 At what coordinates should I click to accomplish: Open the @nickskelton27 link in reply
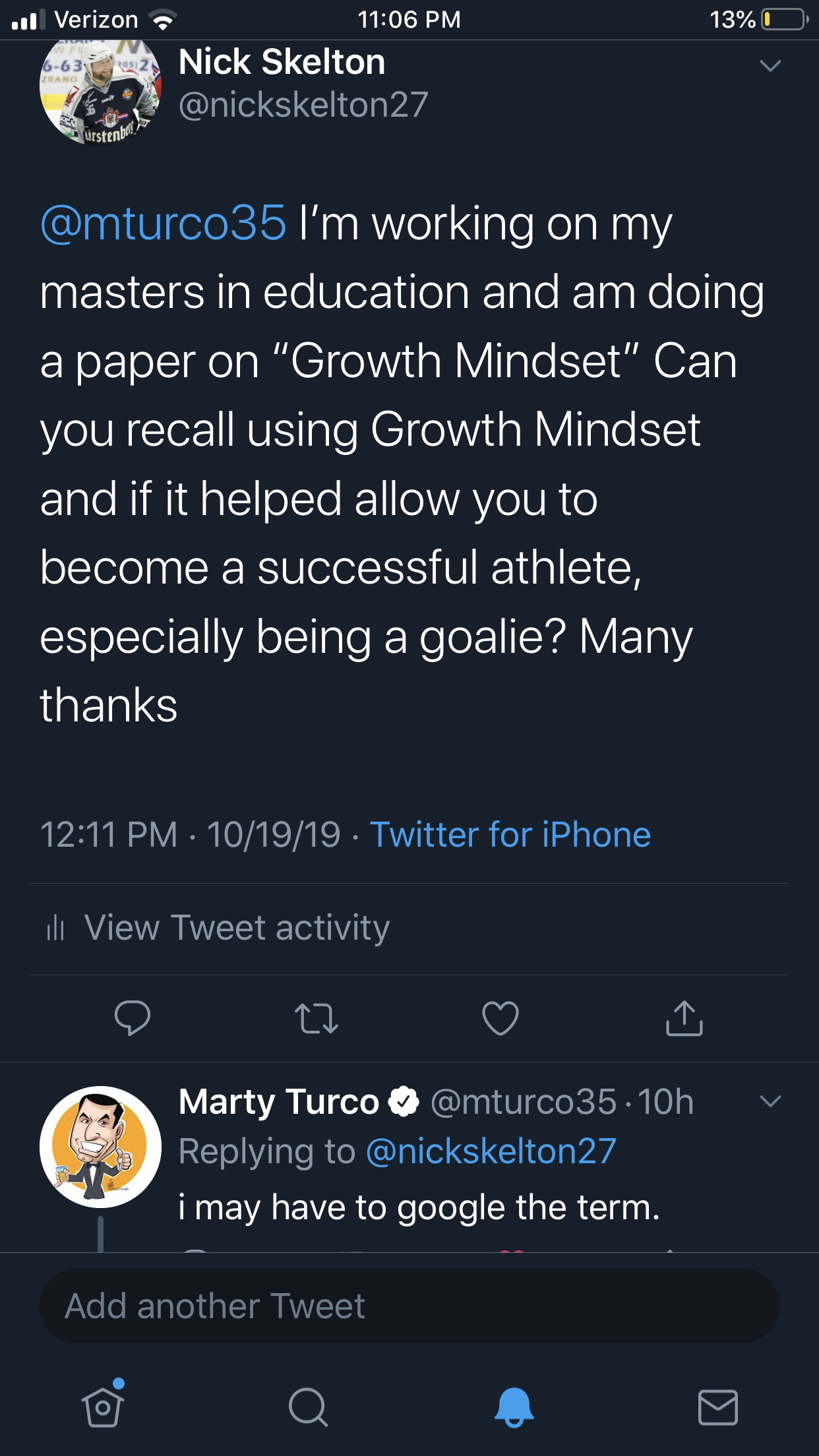[x=491, y=1151]
